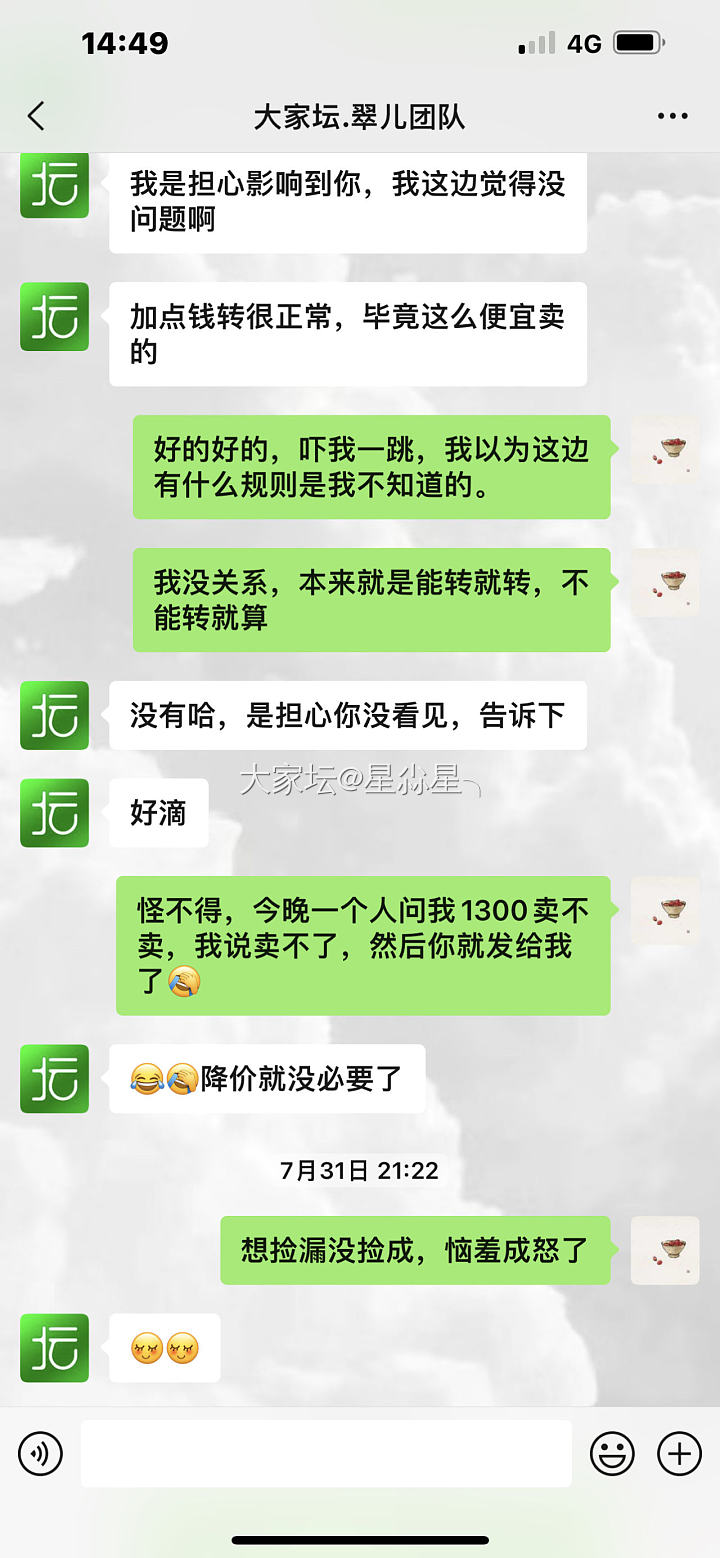Open sender's avatar beside the 好滴 message
720x1558 pixels.
point(55,813)
